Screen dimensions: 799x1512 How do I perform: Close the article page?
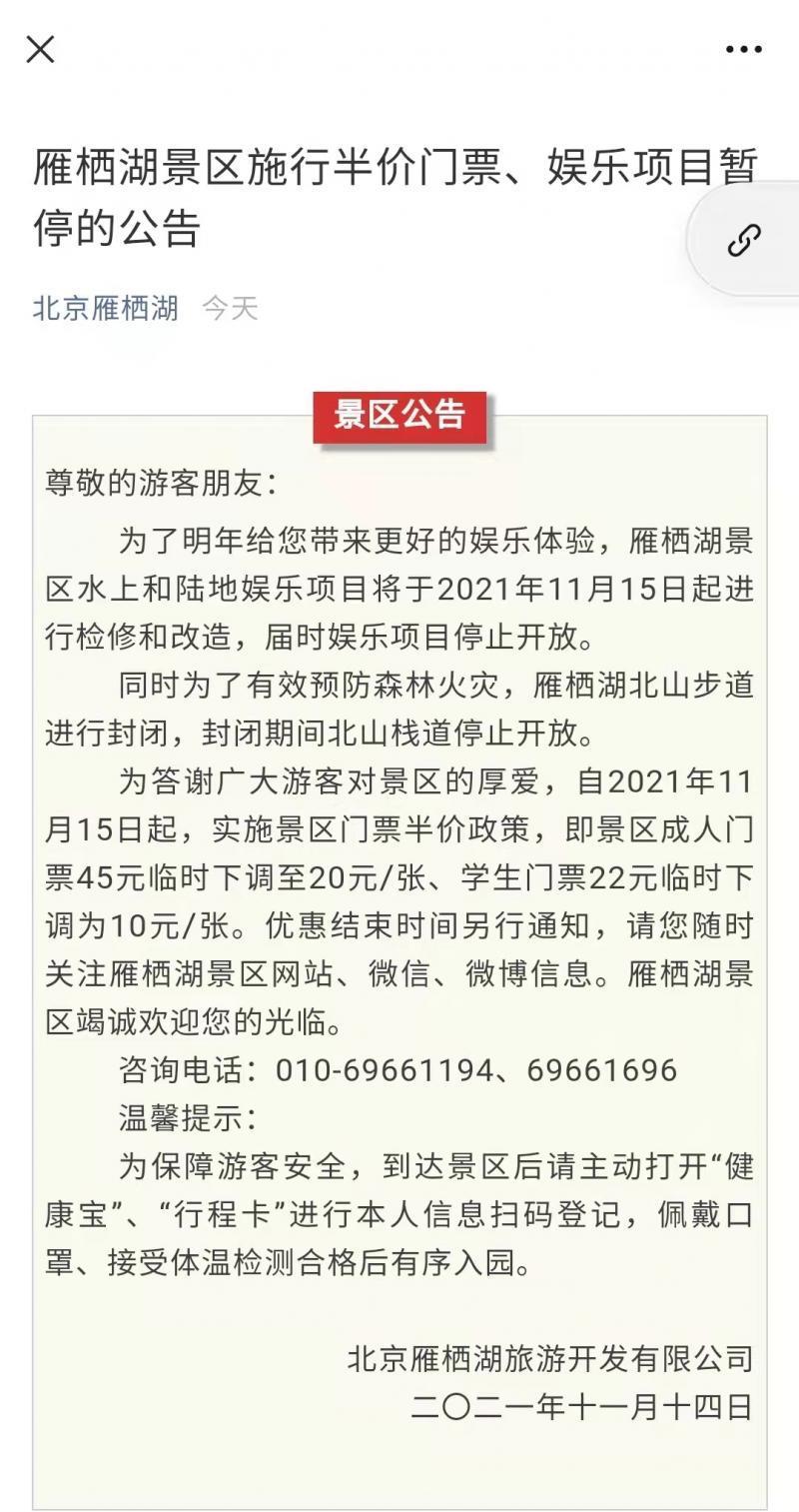click(x=40, y=49)
